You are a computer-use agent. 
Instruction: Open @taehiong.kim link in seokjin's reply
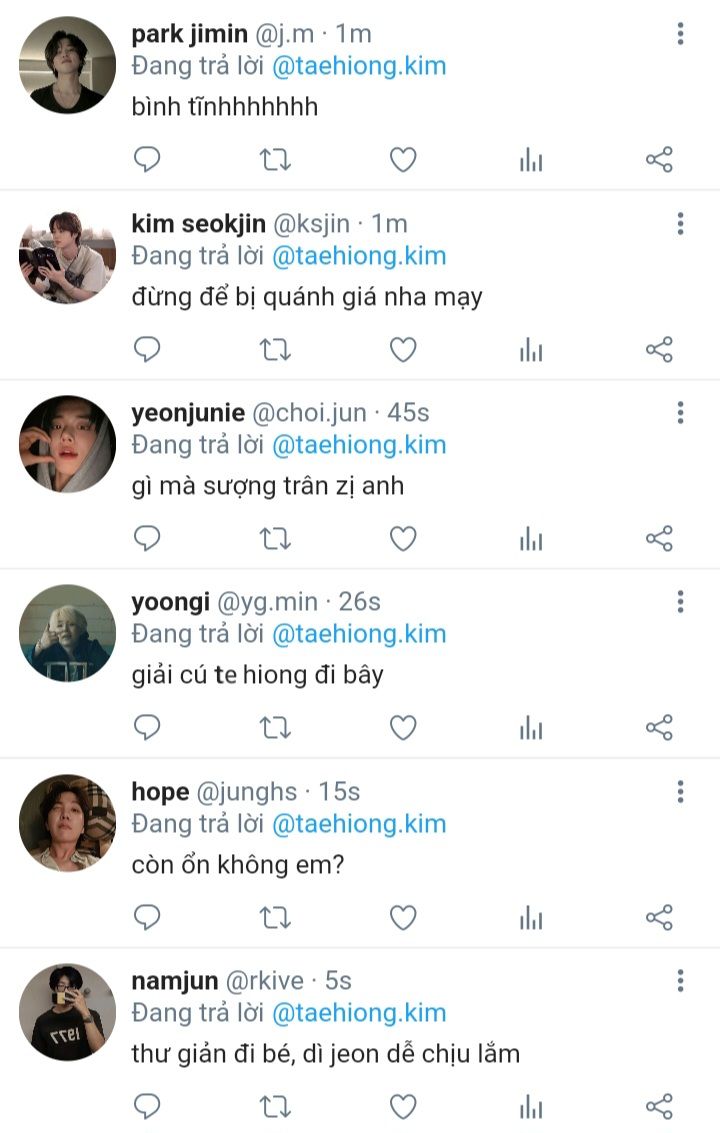pyautogui.click(x=359, y=256)
